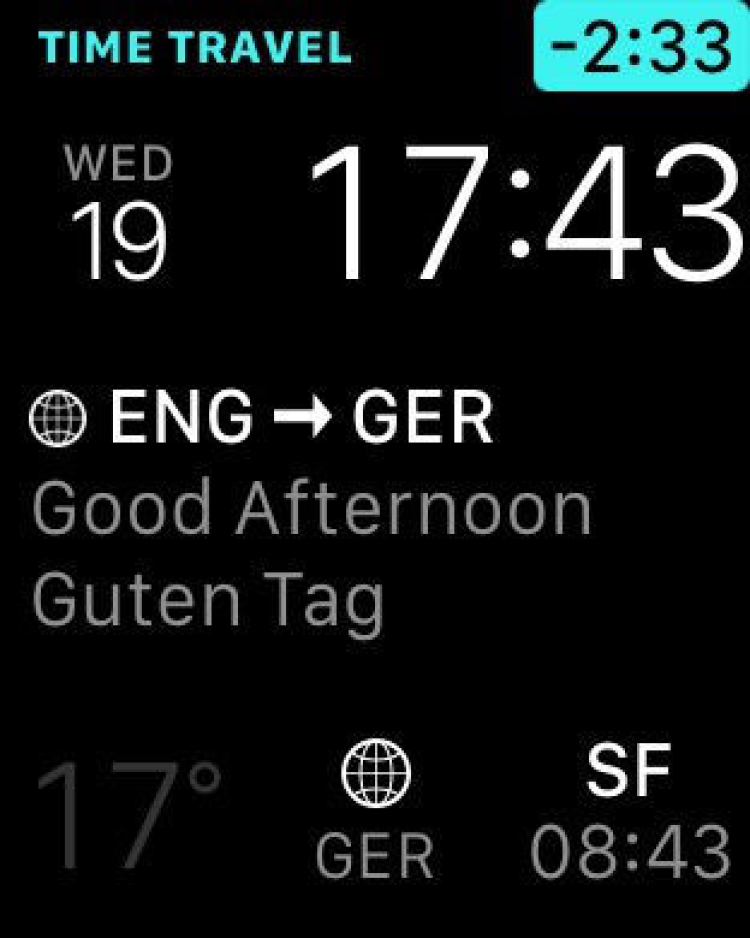Open the ENG to GER translation complication
The width and height of the screenshot is (750, 938).
pyautogui.click(x=310, y=510)
